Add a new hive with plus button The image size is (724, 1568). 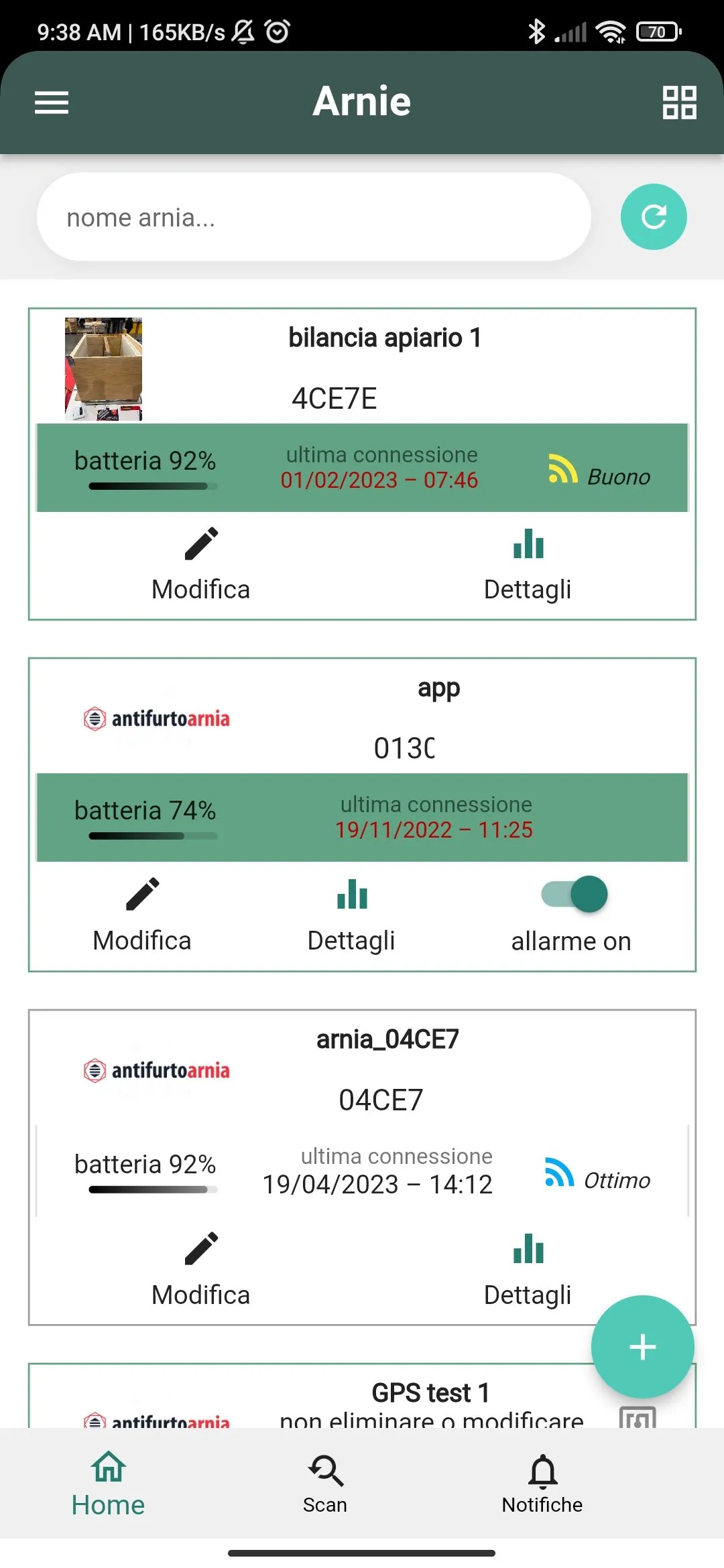(x=642, y=1347)
